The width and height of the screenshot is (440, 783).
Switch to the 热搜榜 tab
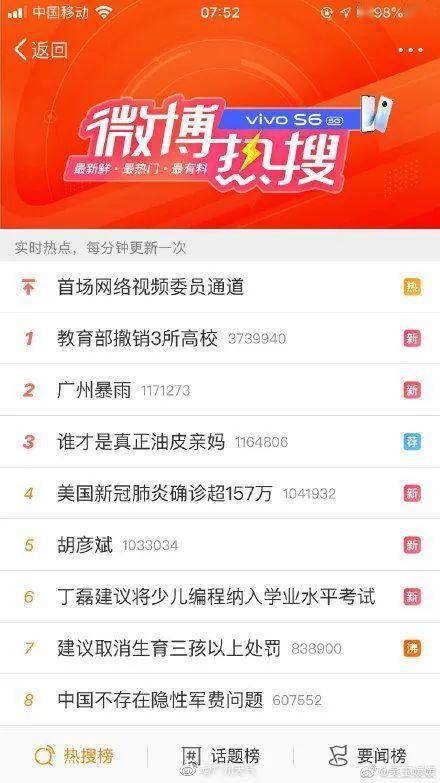click(x=74, y=756)
